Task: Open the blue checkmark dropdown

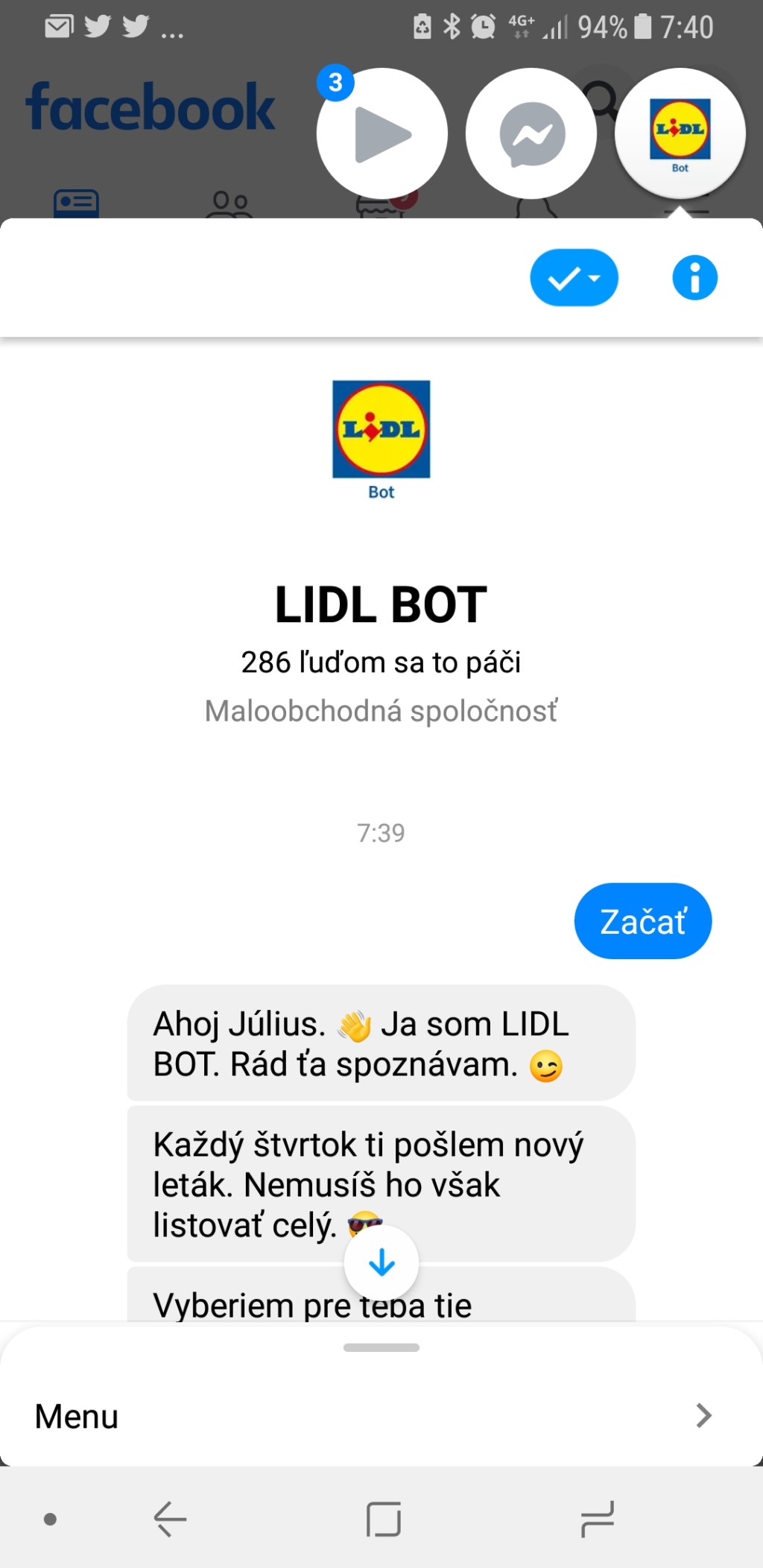Action: [x=574, y=278]
